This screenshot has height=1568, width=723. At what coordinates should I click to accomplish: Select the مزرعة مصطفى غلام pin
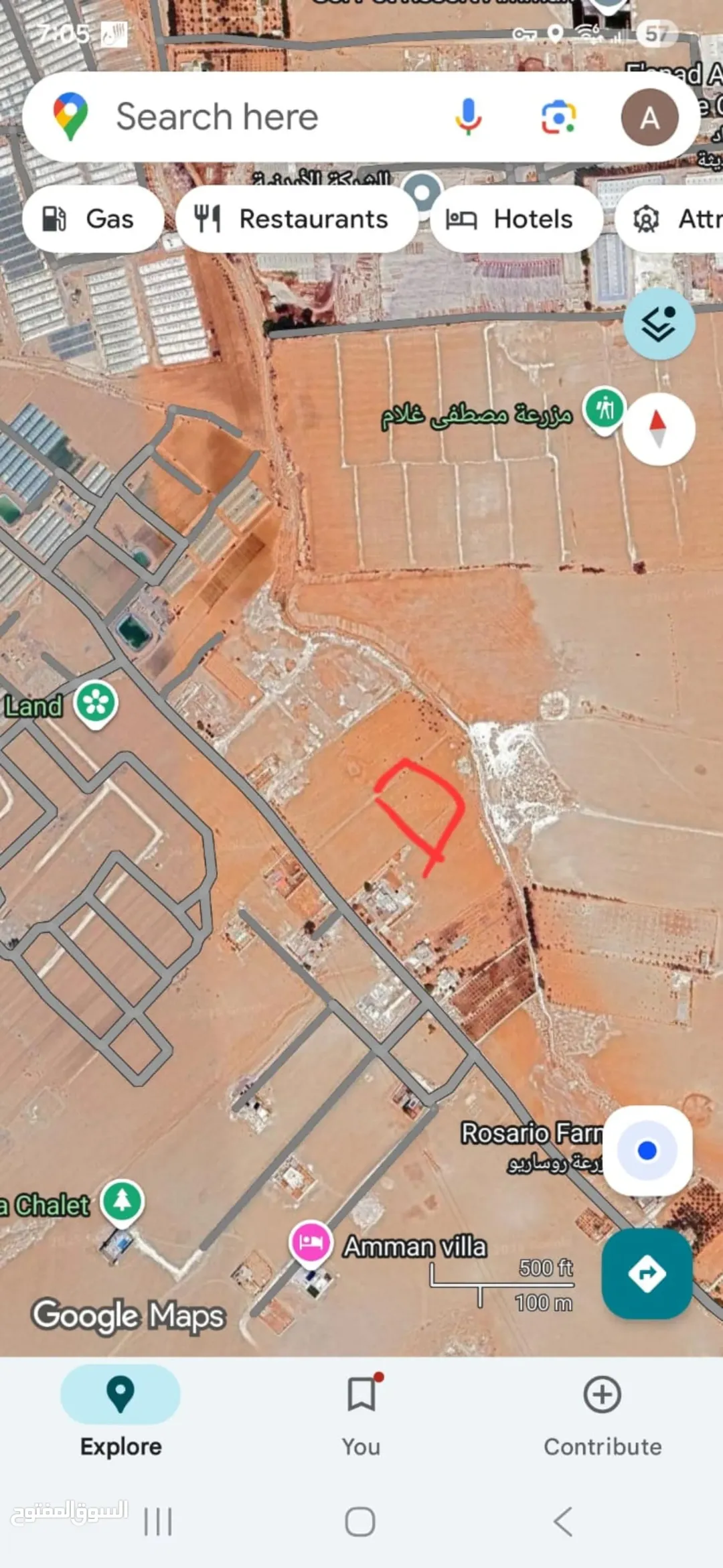tap(604, 409)
